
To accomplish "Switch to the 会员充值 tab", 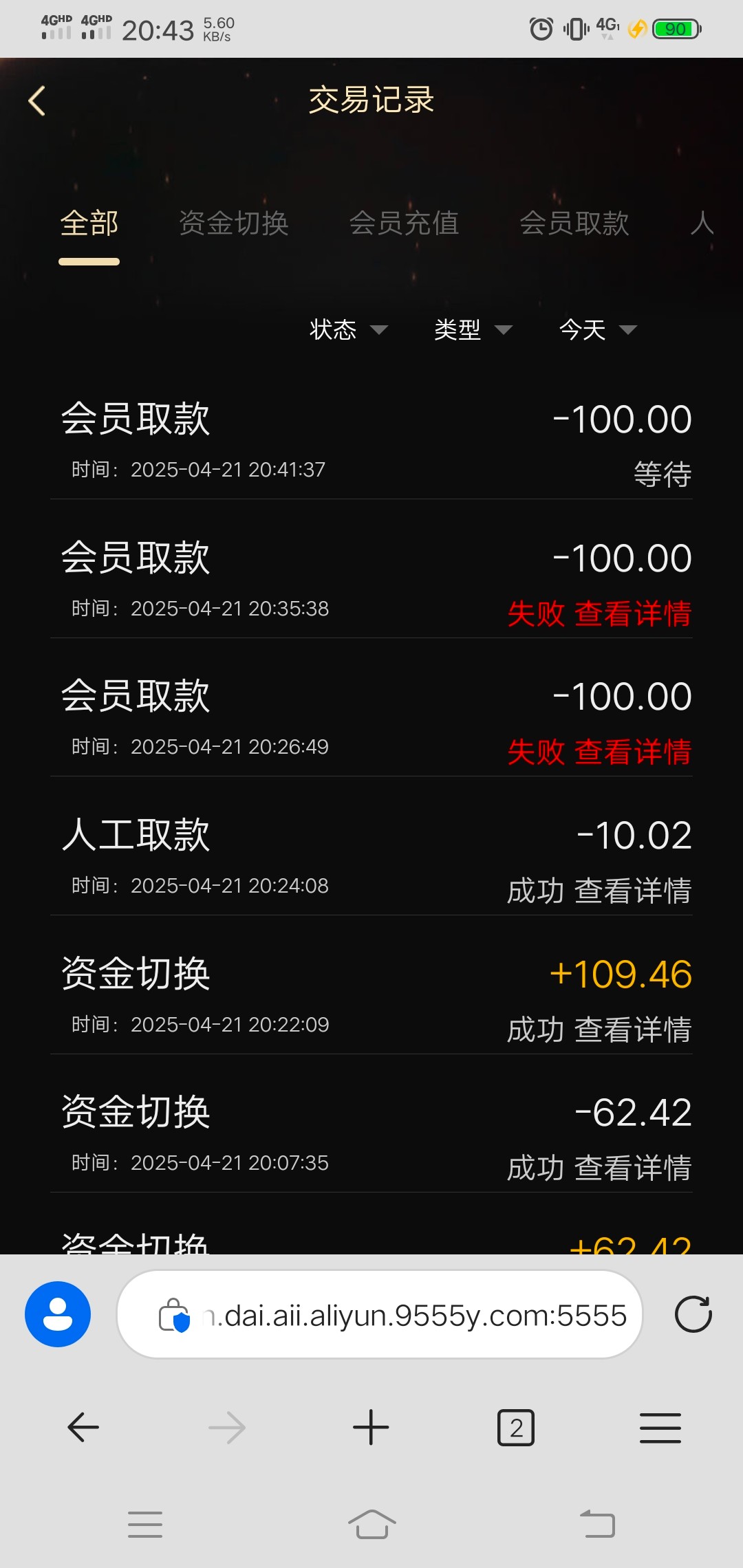I will pos(404,224).
